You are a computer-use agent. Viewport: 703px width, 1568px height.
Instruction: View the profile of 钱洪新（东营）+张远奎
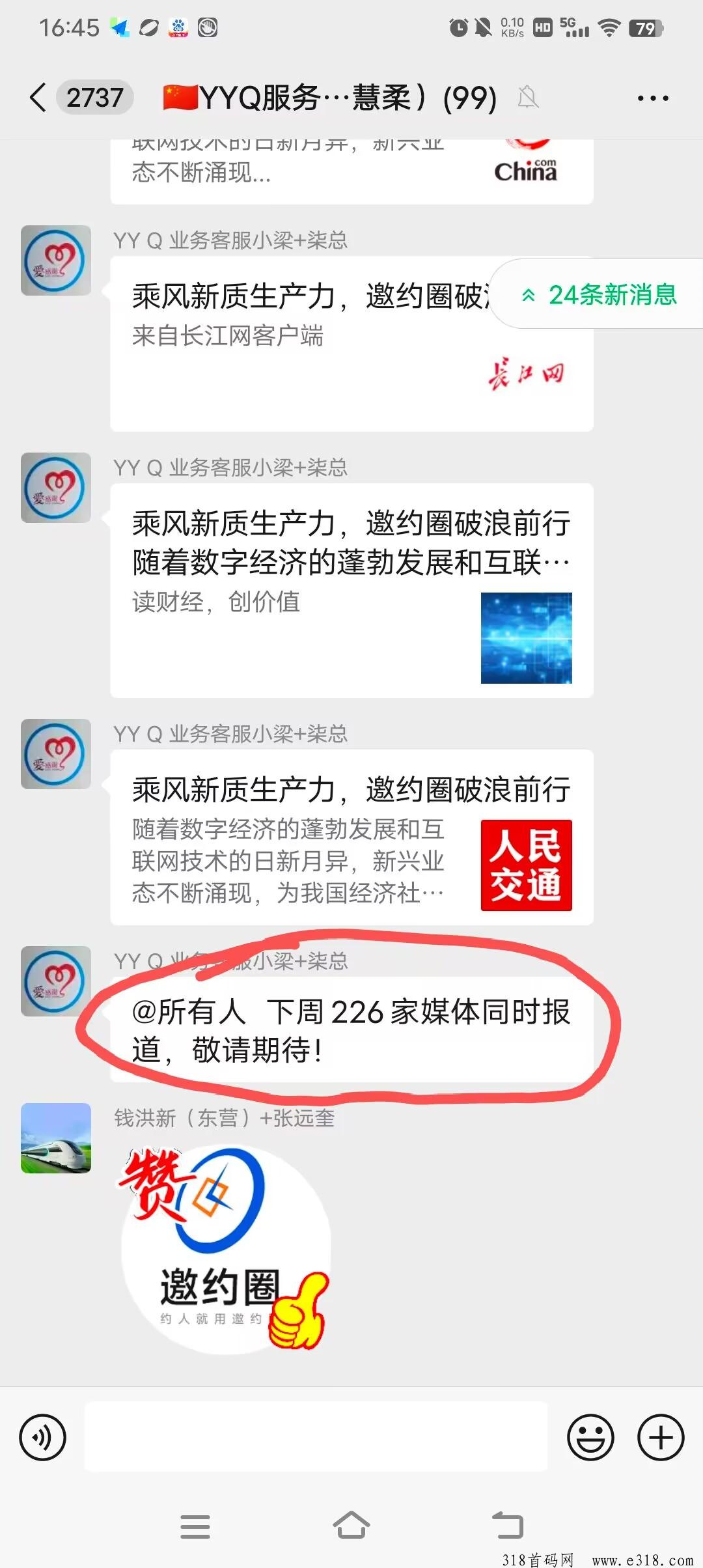click(x=56, y=1138)
